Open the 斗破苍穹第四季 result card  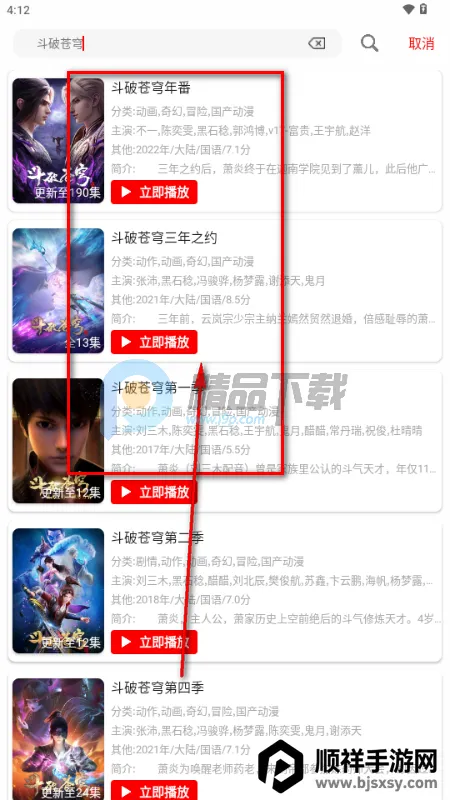click(224, 735)
